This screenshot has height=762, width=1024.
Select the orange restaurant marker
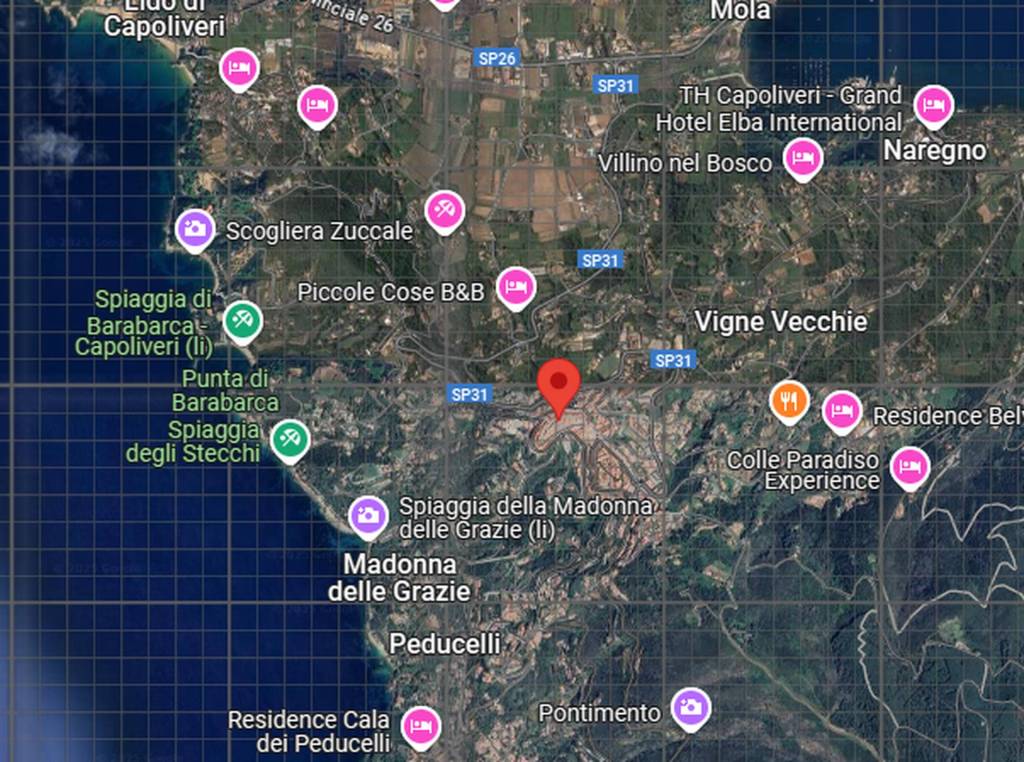pyautogui.click(x=789, y=400)
